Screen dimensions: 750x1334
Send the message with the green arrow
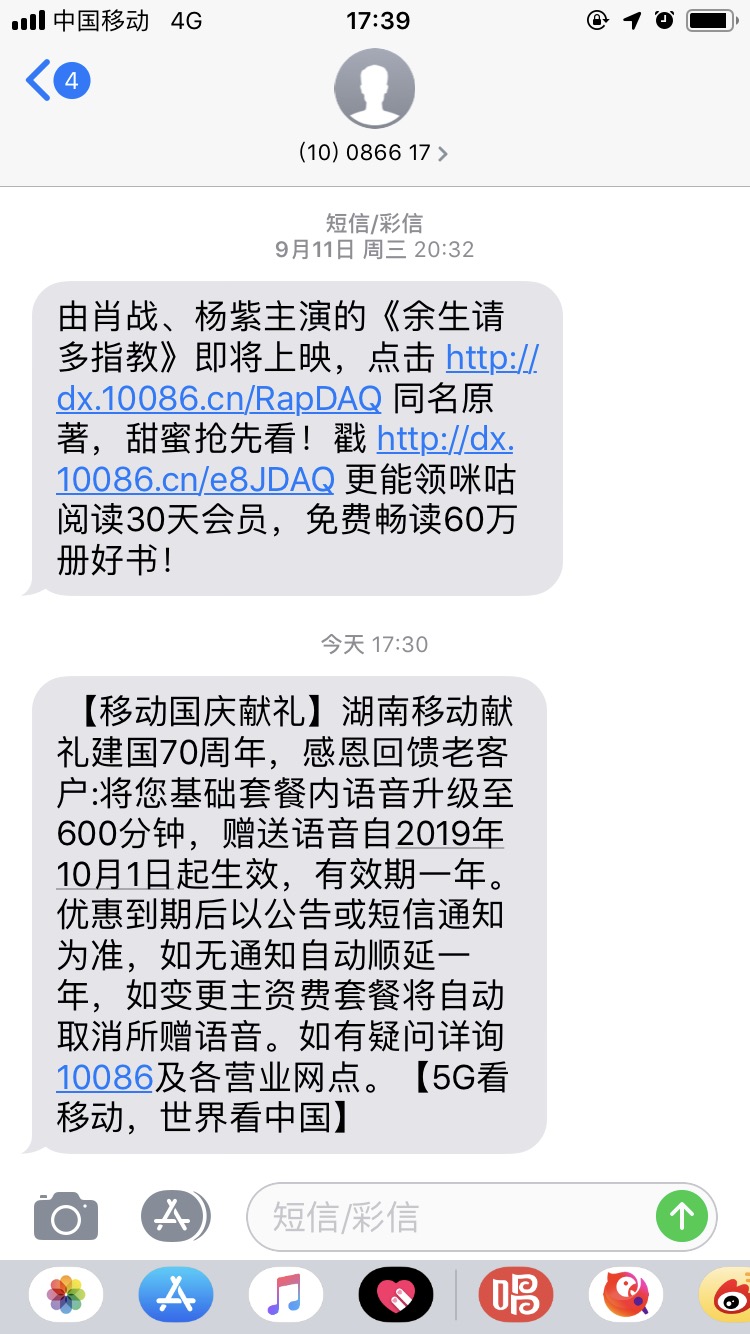(x=682, y=1216)
